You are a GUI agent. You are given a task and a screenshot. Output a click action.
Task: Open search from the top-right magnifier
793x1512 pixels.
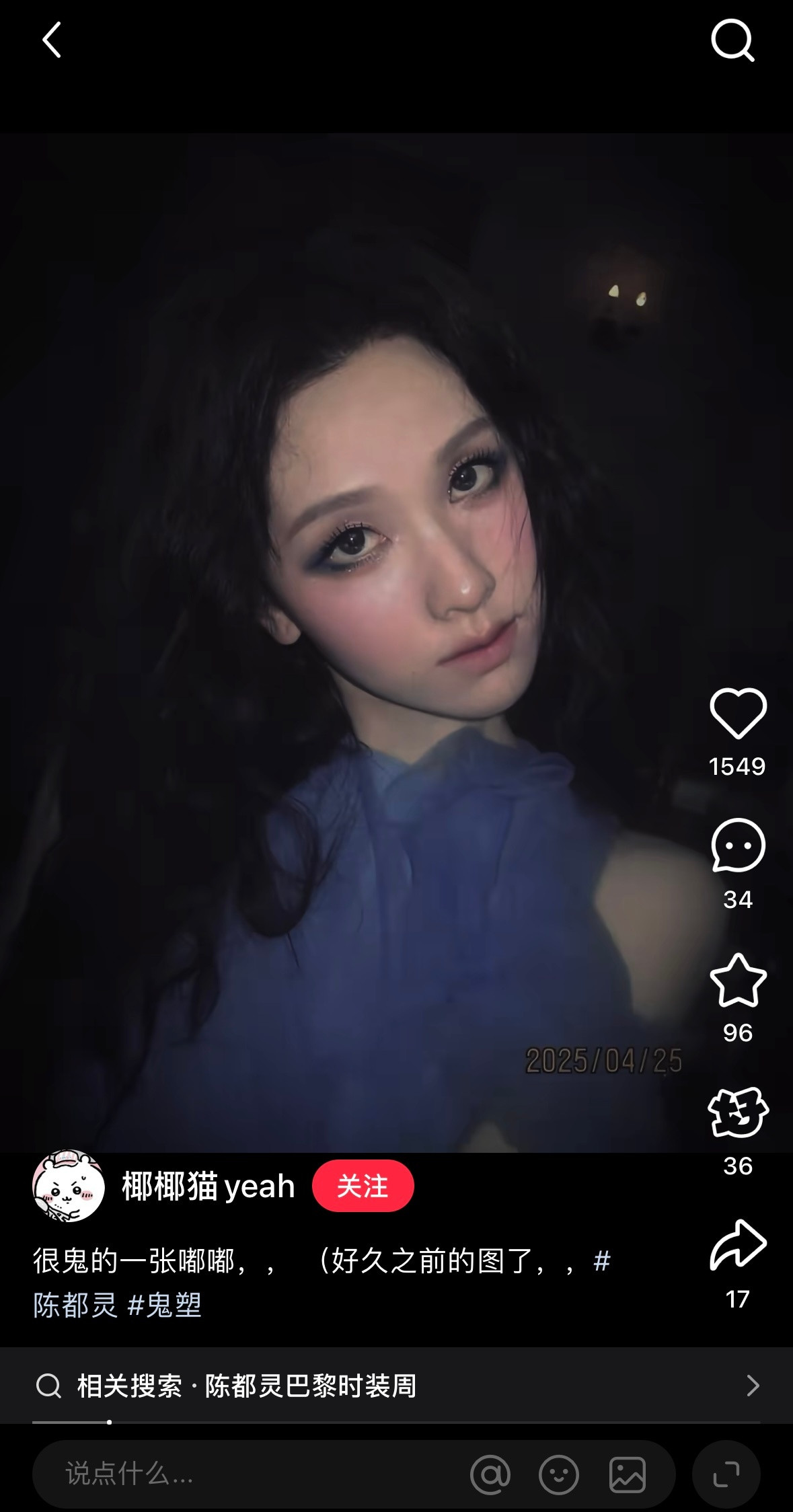(x=732, y=40)
